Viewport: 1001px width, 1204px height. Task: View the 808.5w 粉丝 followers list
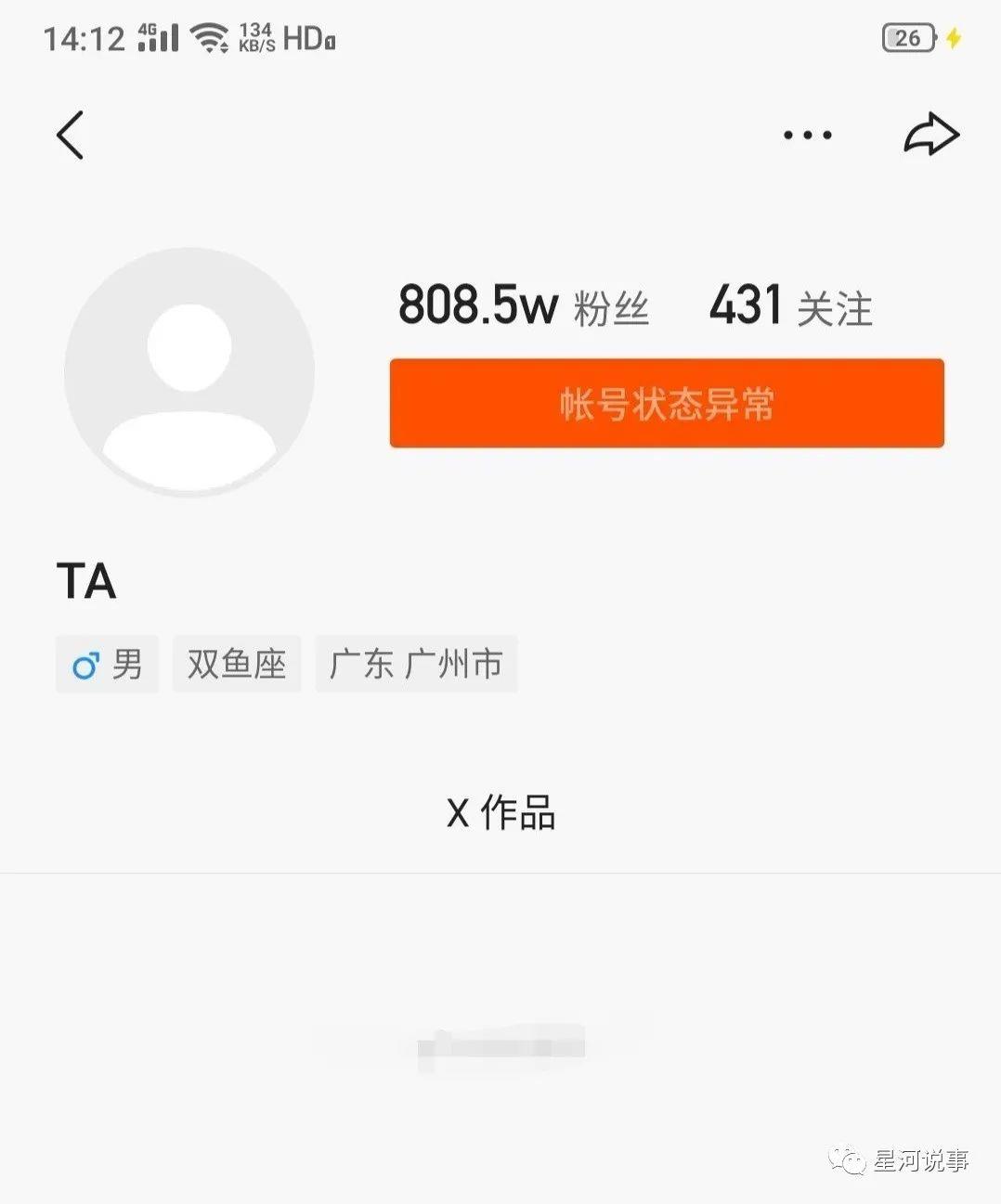[x=524, y=306]
